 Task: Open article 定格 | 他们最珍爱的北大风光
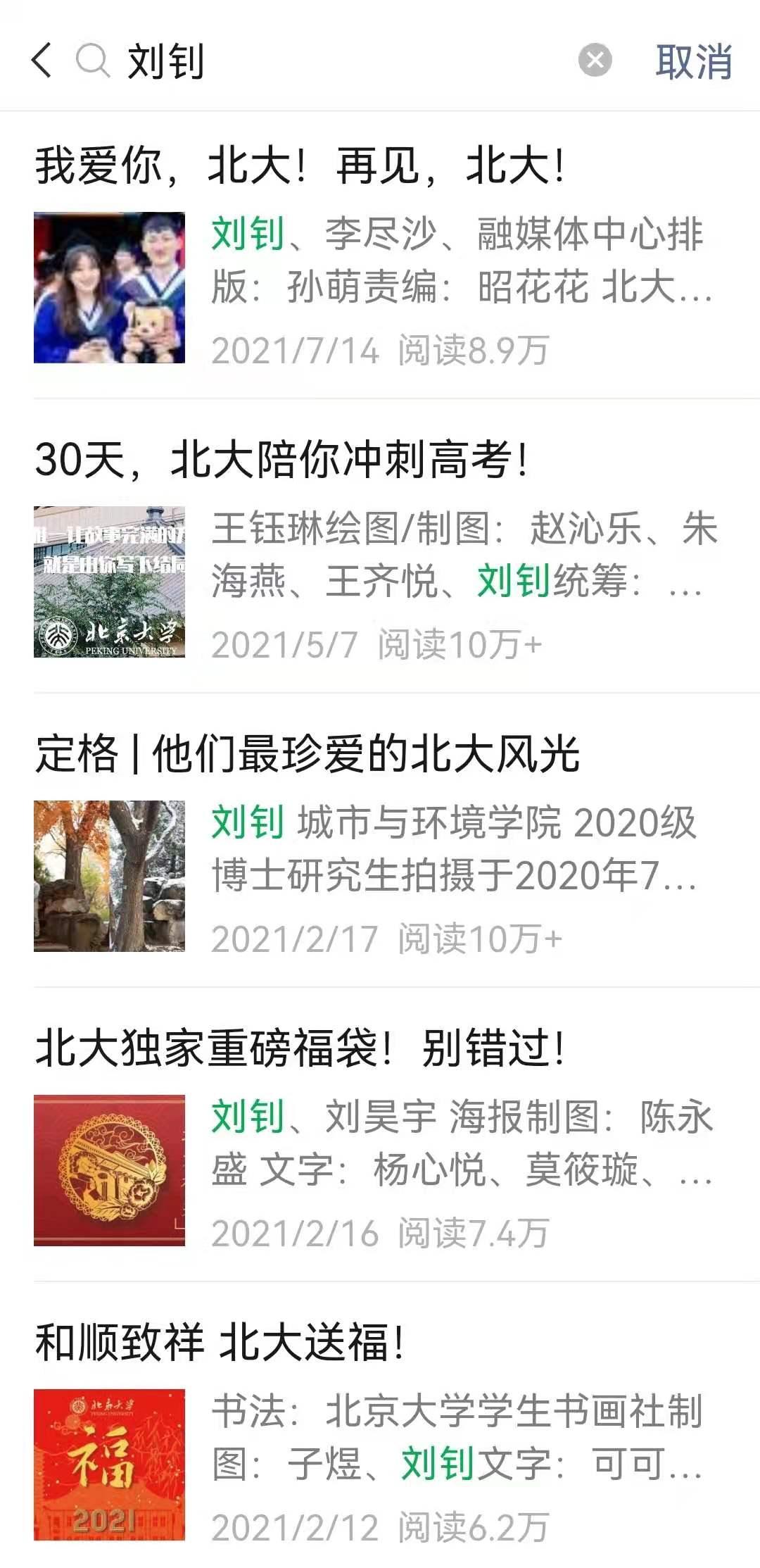point(308,754)
